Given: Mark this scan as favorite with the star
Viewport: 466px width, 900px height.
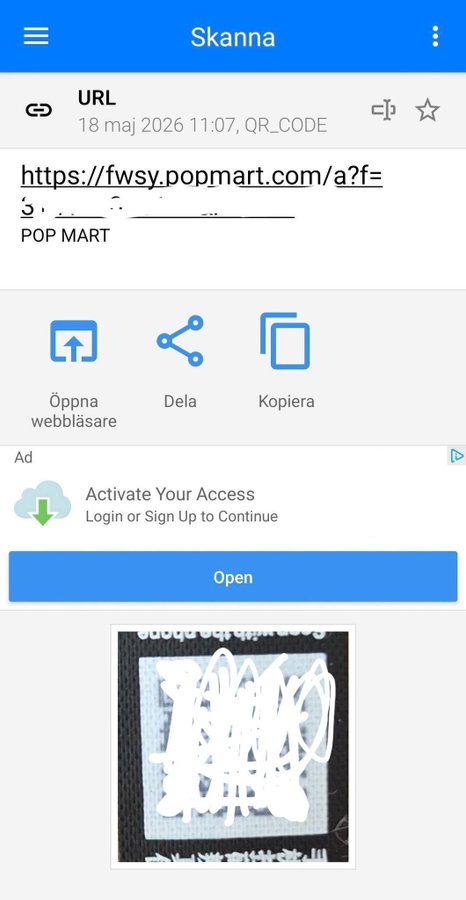Looking at the screenshot, I should (428, 110).
